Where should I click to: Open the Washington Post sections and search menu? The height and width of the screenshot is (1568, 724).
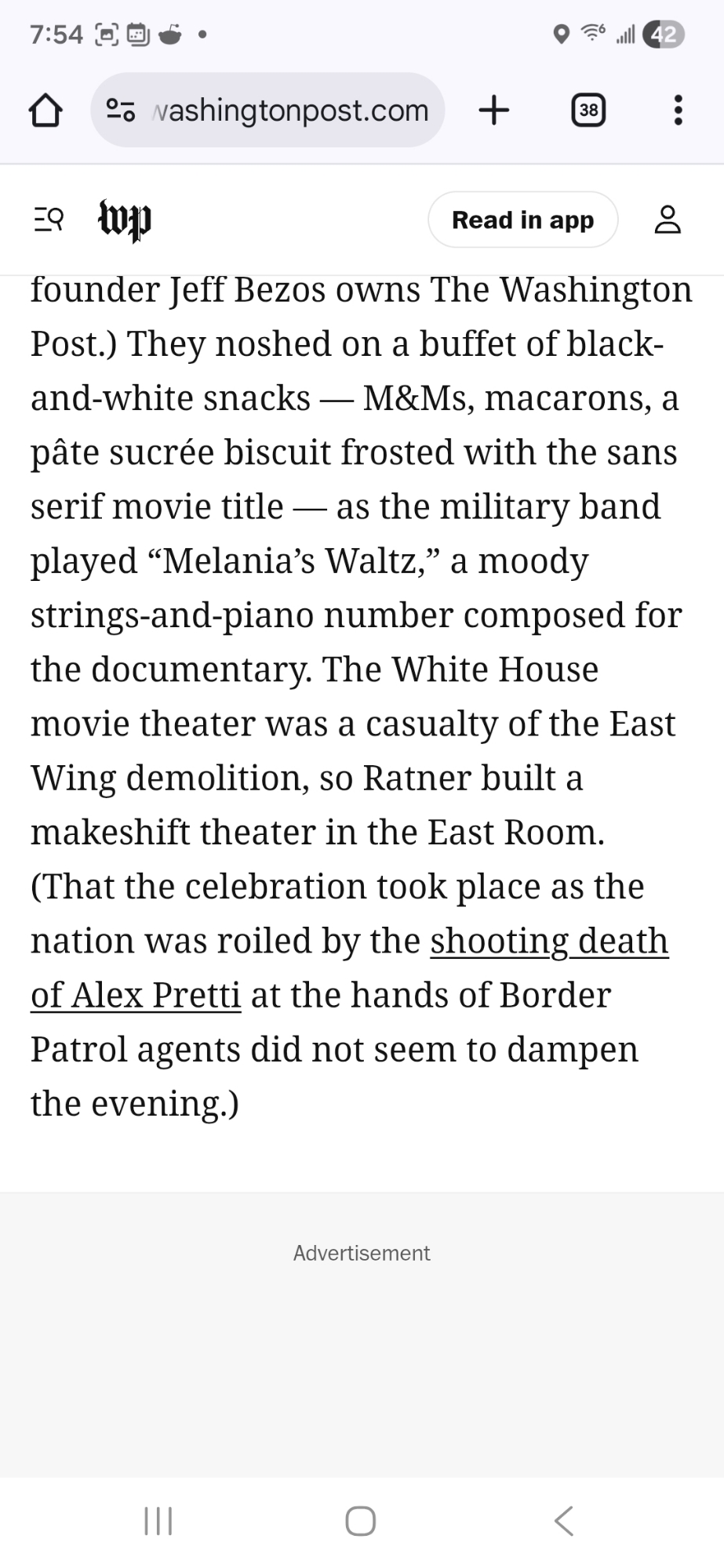49,220
